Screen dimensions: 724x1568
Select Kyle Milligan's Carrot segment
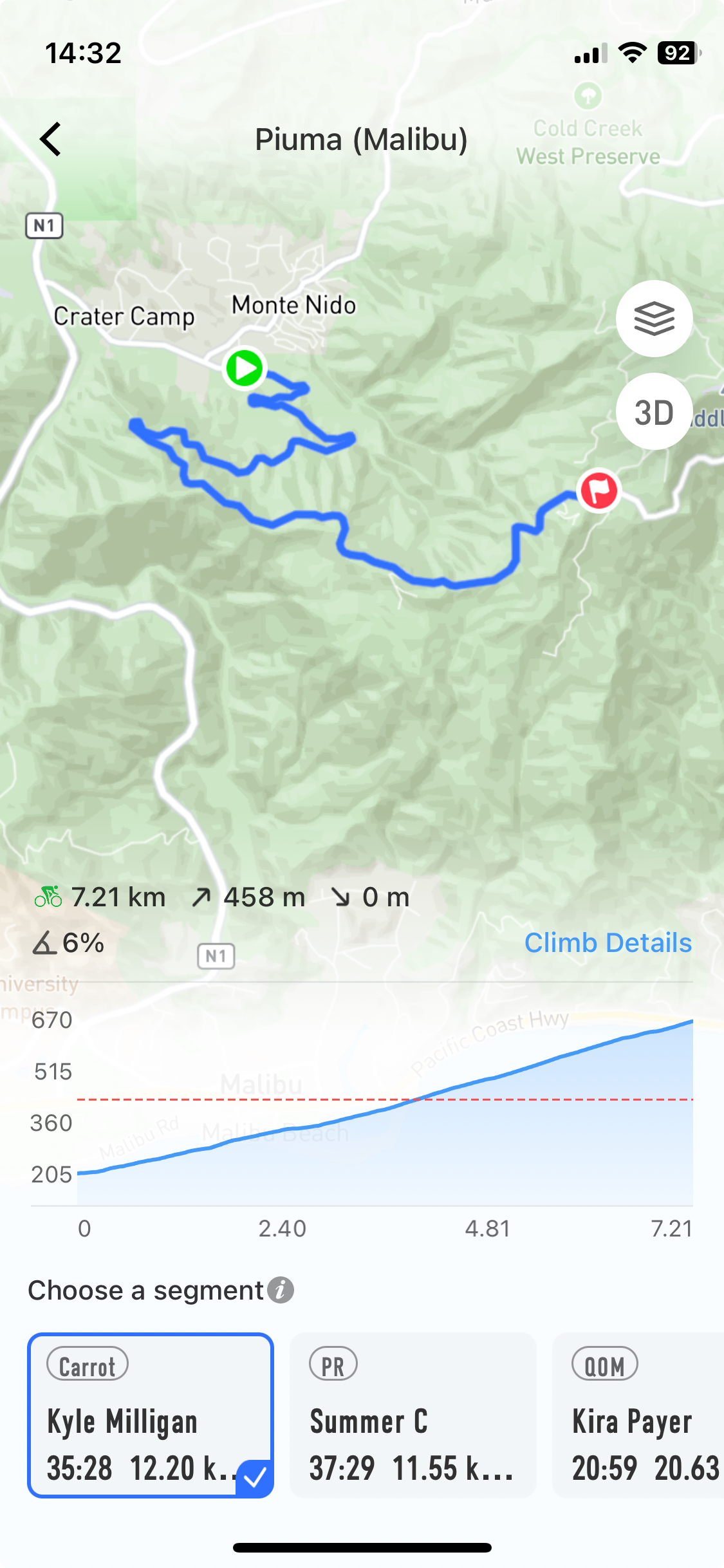click(x=151, y=1415)
